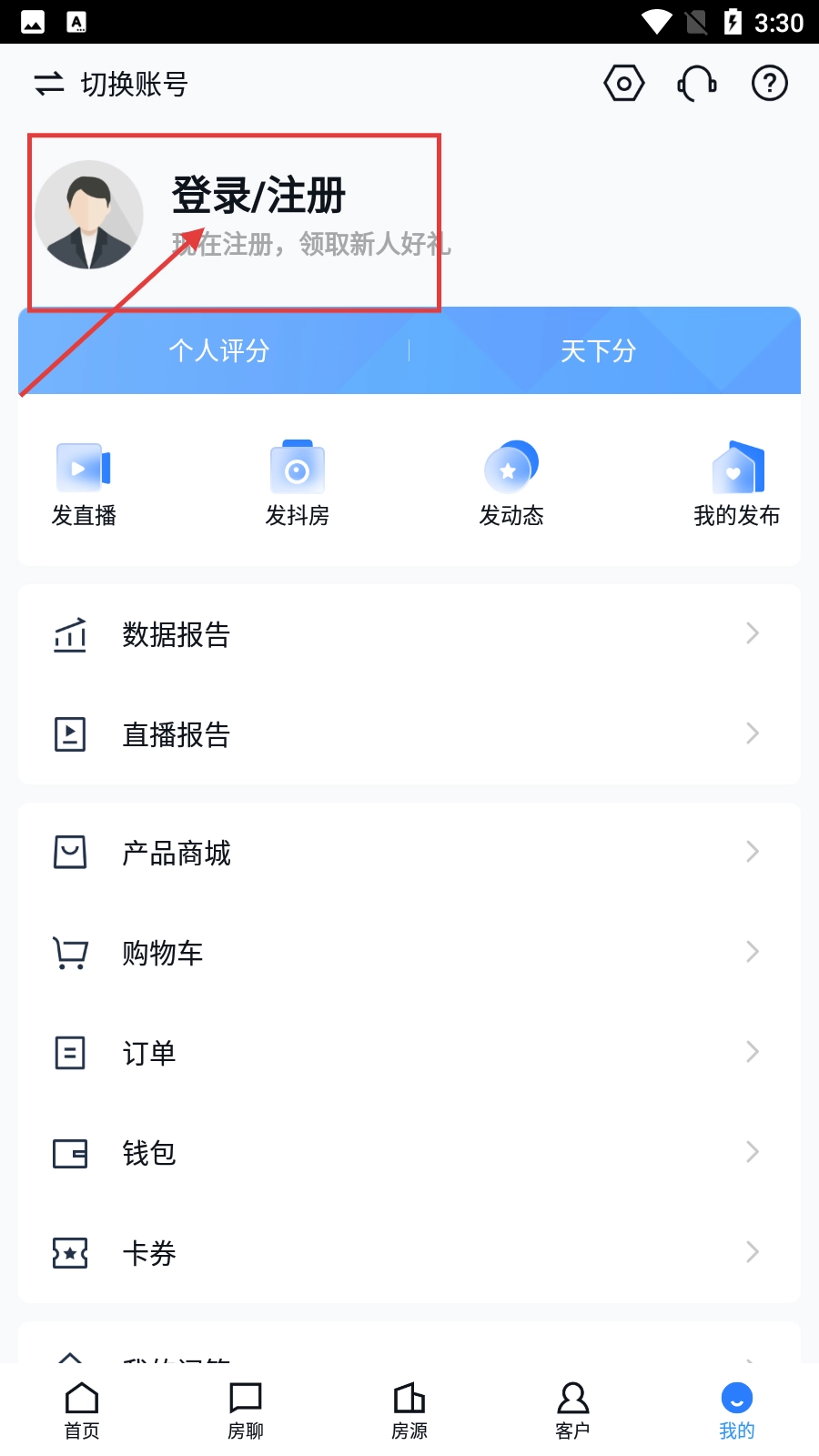Screen dimensions: 819x1456
Task: Go to 产品商城 product mall
Action: [x=409, y=853]
